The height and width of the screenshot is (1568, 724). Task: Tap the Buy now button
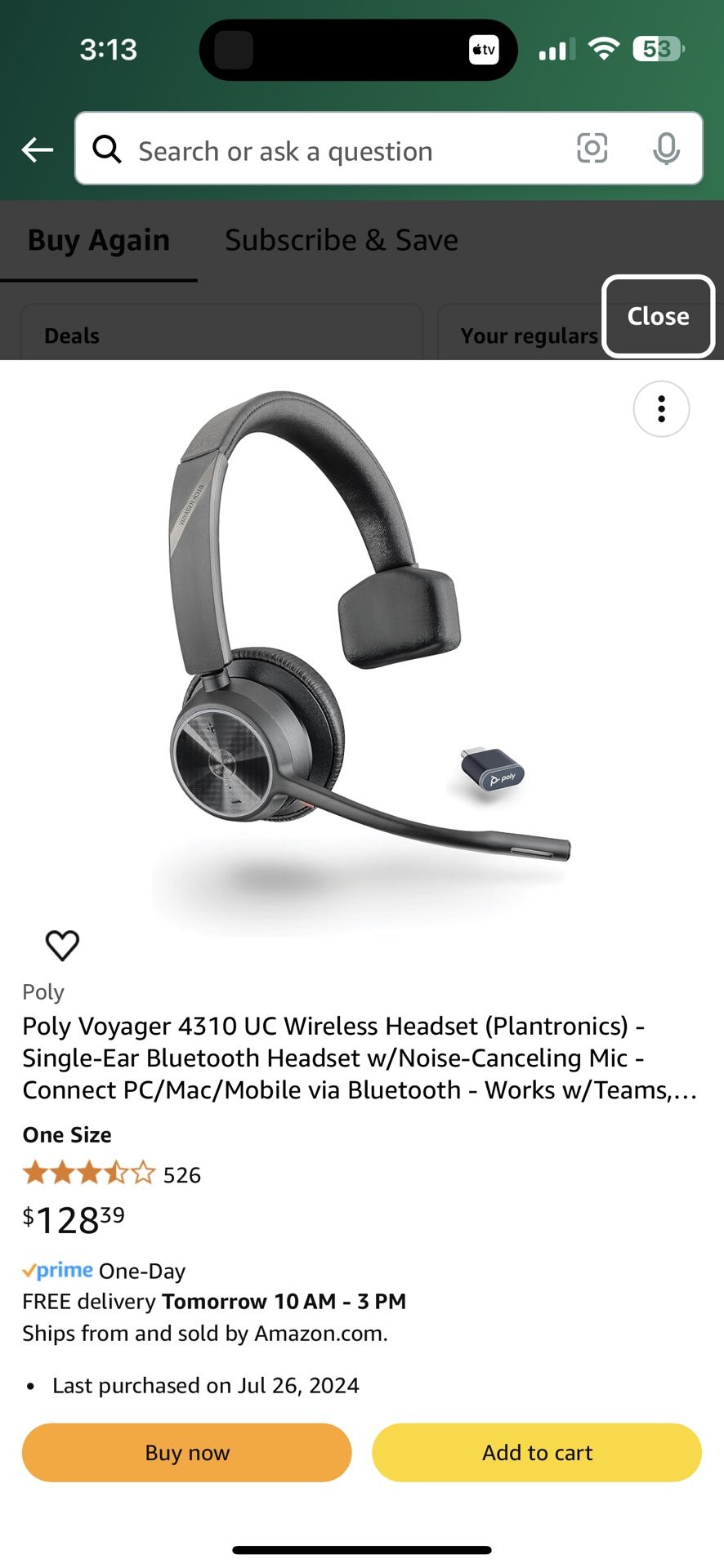tap(186, 1453)
